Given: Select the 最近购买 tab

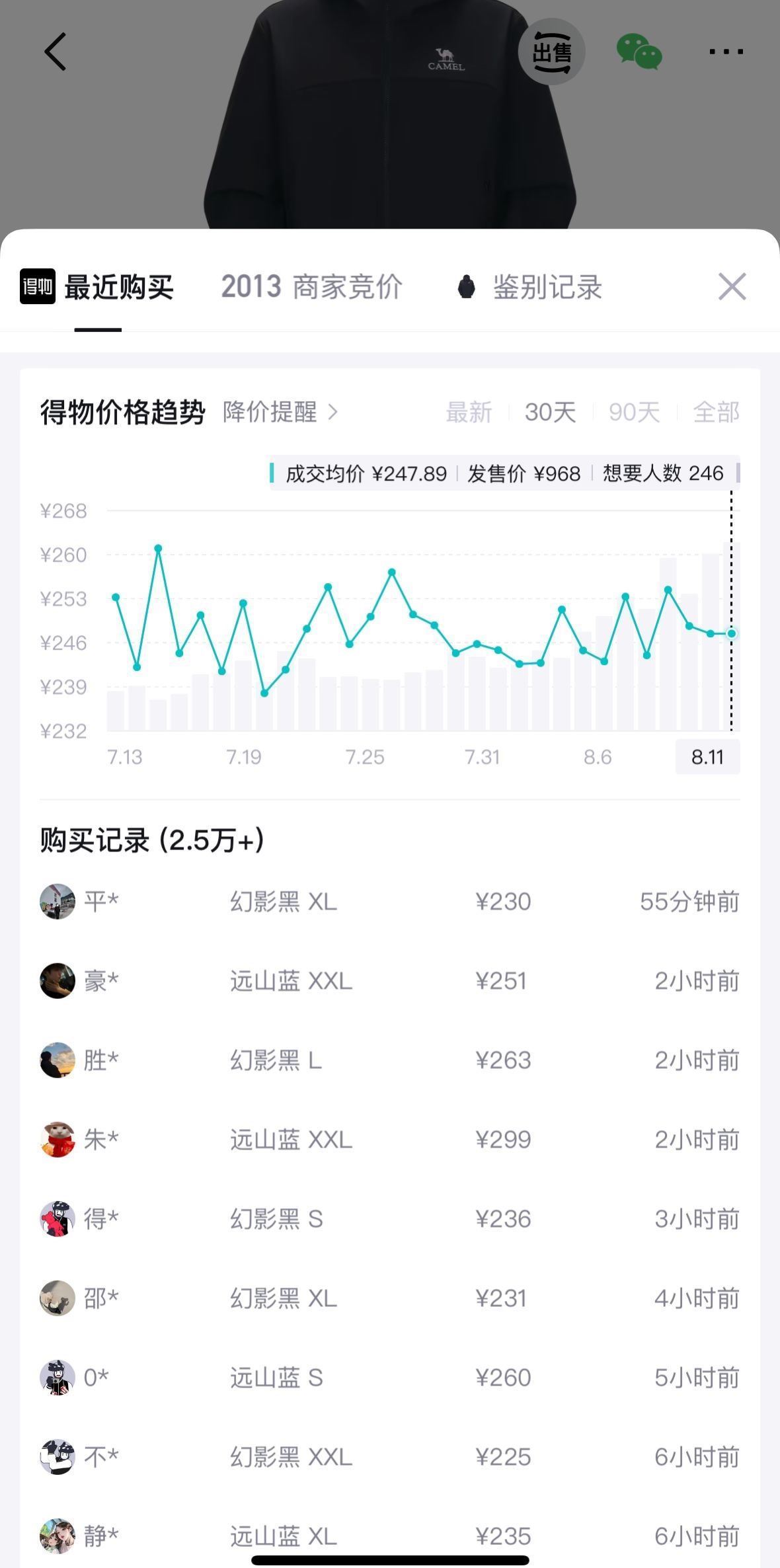Looking at the screenshot, I should pyautogui.click(x=97, y=287).
